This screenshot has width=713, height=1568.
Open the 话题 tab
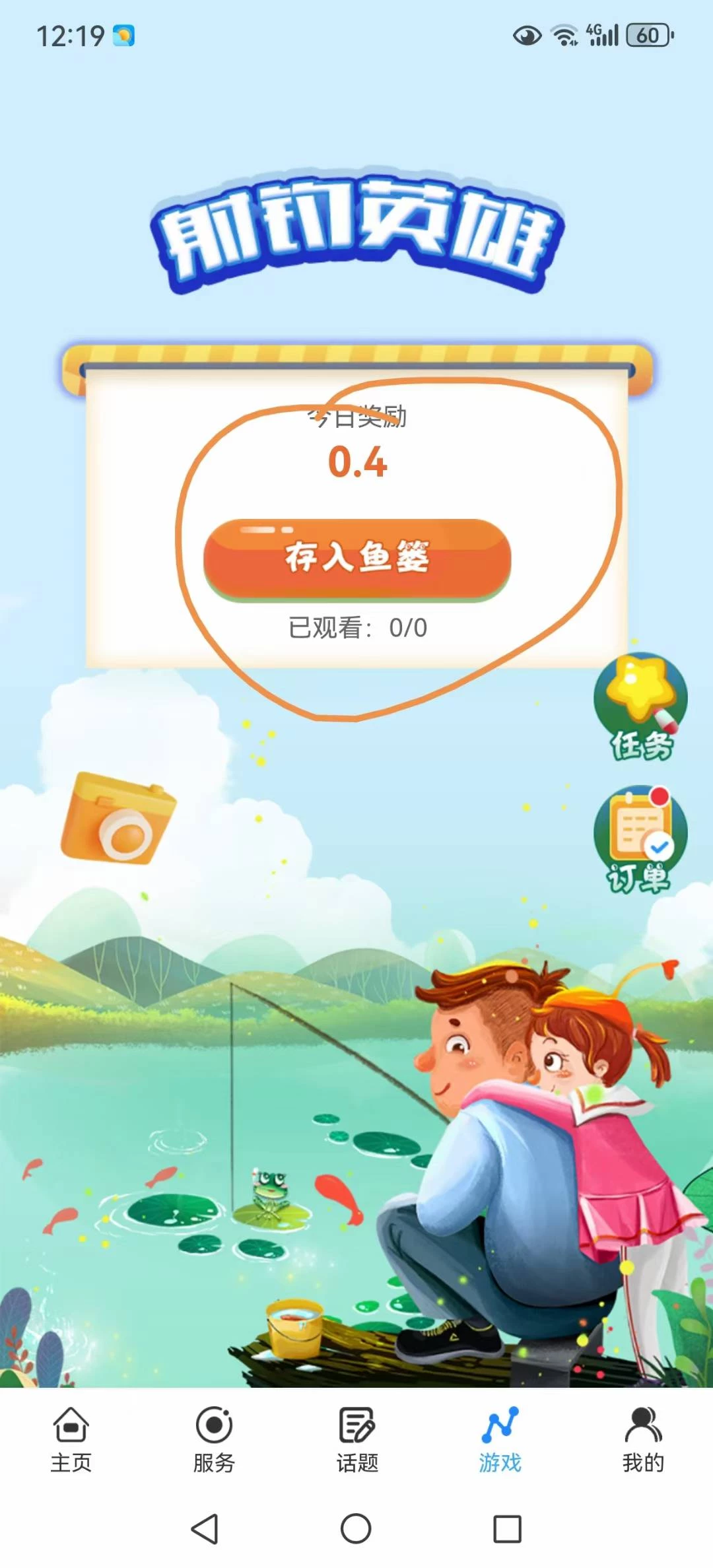pyautogui.click(x=357, y=1440)
